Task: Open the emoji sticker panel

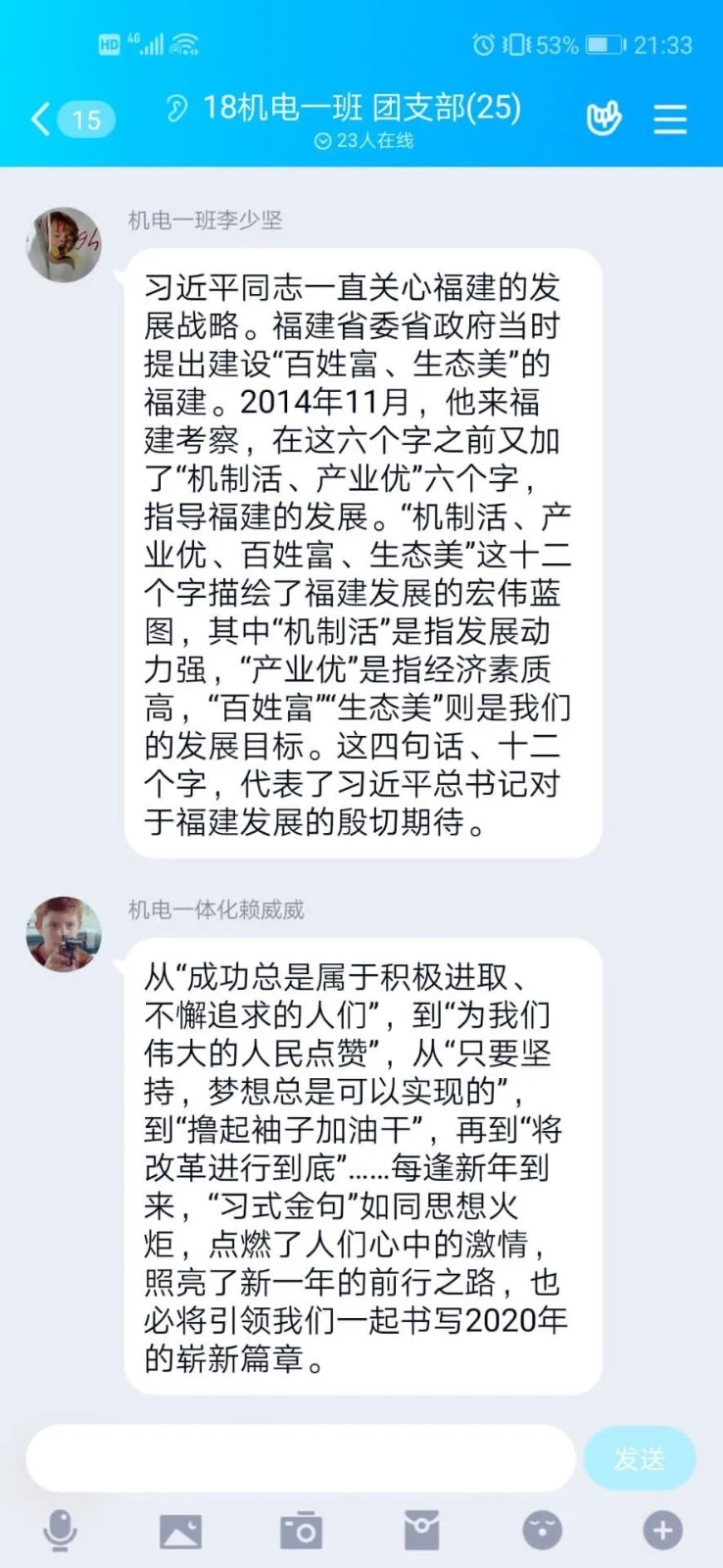Action: (x=542, y=1530)
